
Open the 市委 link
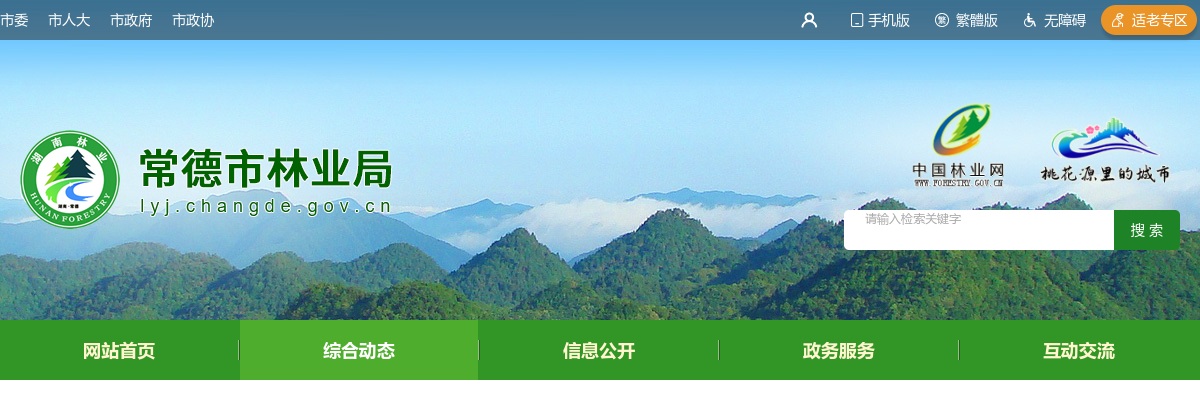tap(14, 20)
